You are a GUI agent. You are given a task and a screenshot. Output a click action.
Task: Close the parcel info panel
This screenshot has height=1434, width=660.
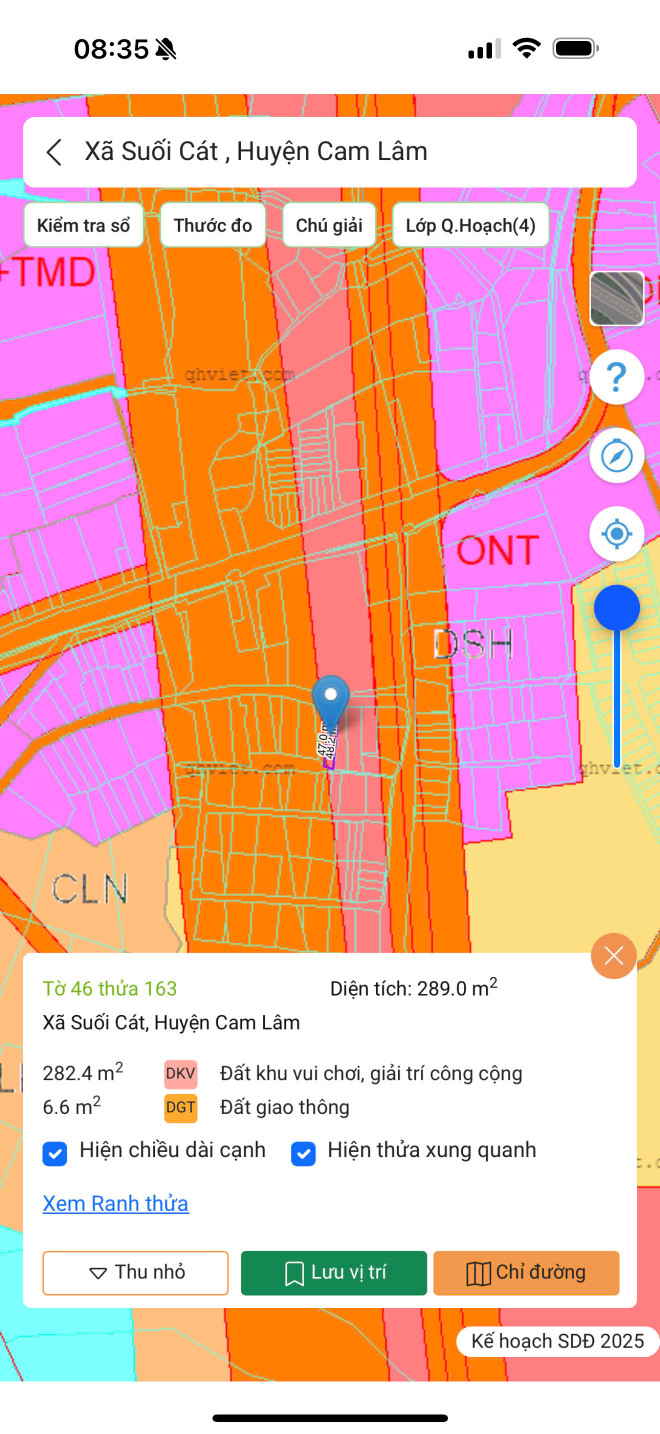614,956
